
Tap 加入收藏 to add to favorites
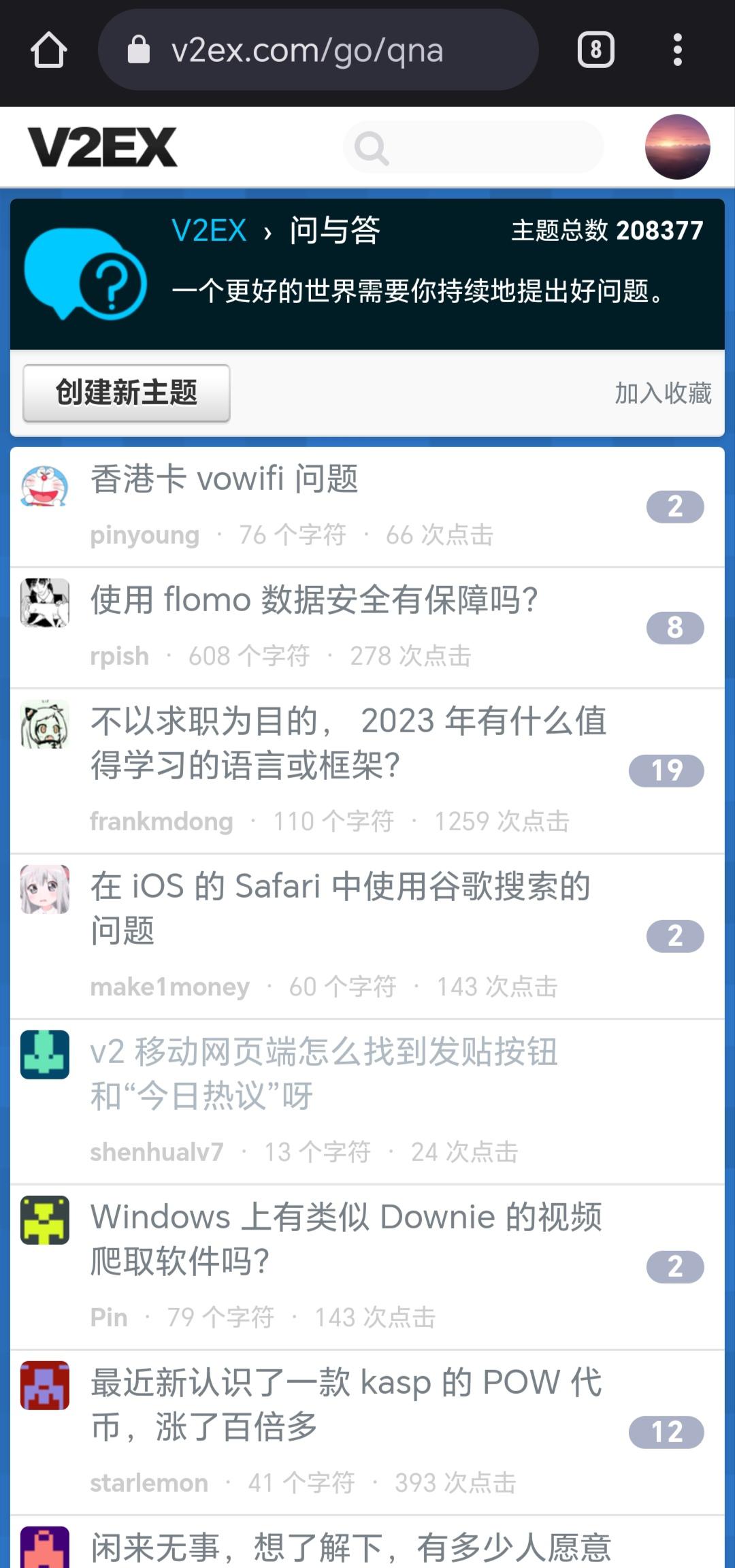[x=663, y=393]
